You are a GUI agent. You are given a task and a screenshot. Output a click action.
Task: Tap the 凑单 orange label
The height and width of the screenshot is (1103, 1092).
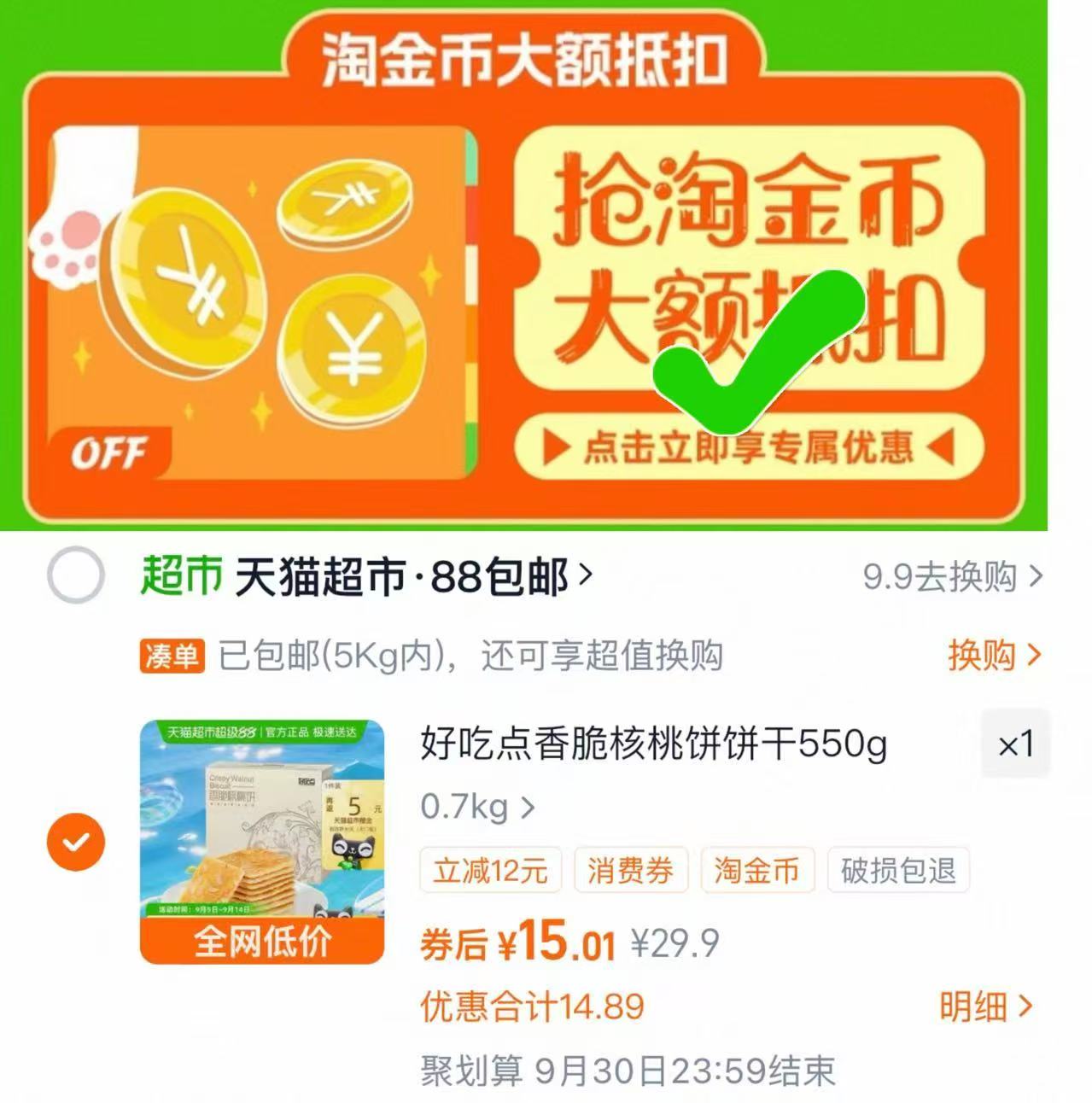(x=173, y=657)
